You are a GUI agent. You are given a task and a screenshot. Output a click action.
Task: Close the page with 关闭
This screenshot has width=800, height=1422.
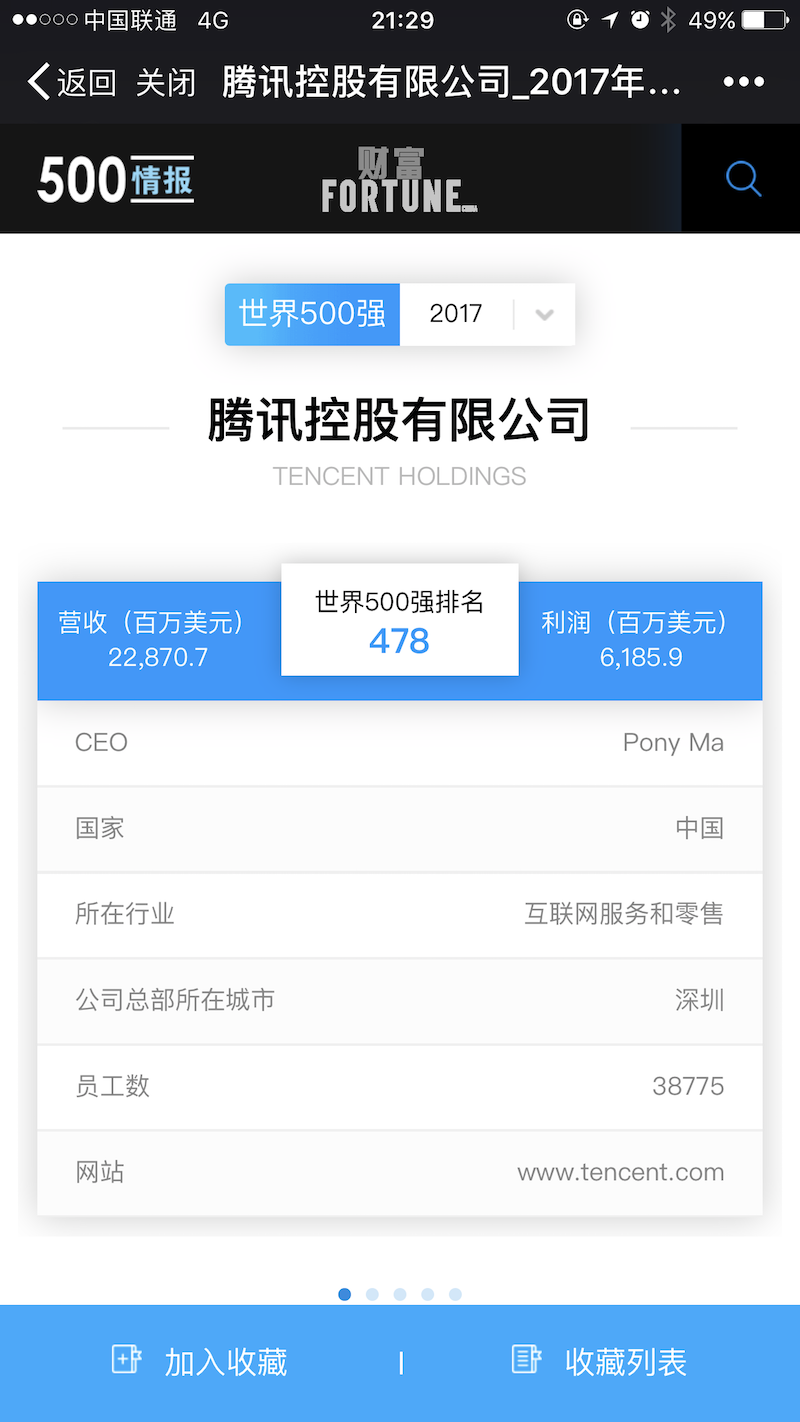coord(166,82)
